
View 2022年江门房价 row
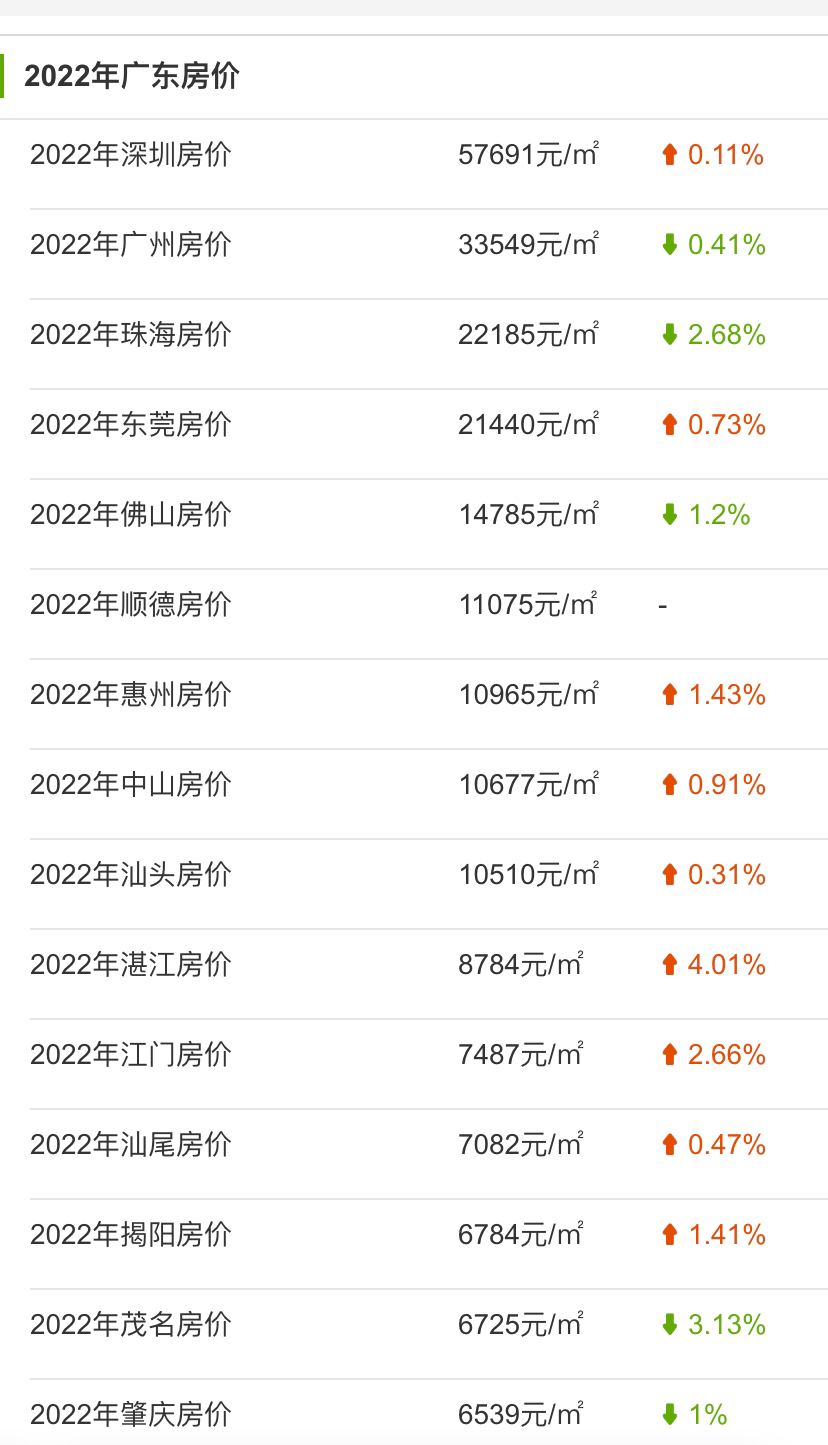pos(131,1055)
